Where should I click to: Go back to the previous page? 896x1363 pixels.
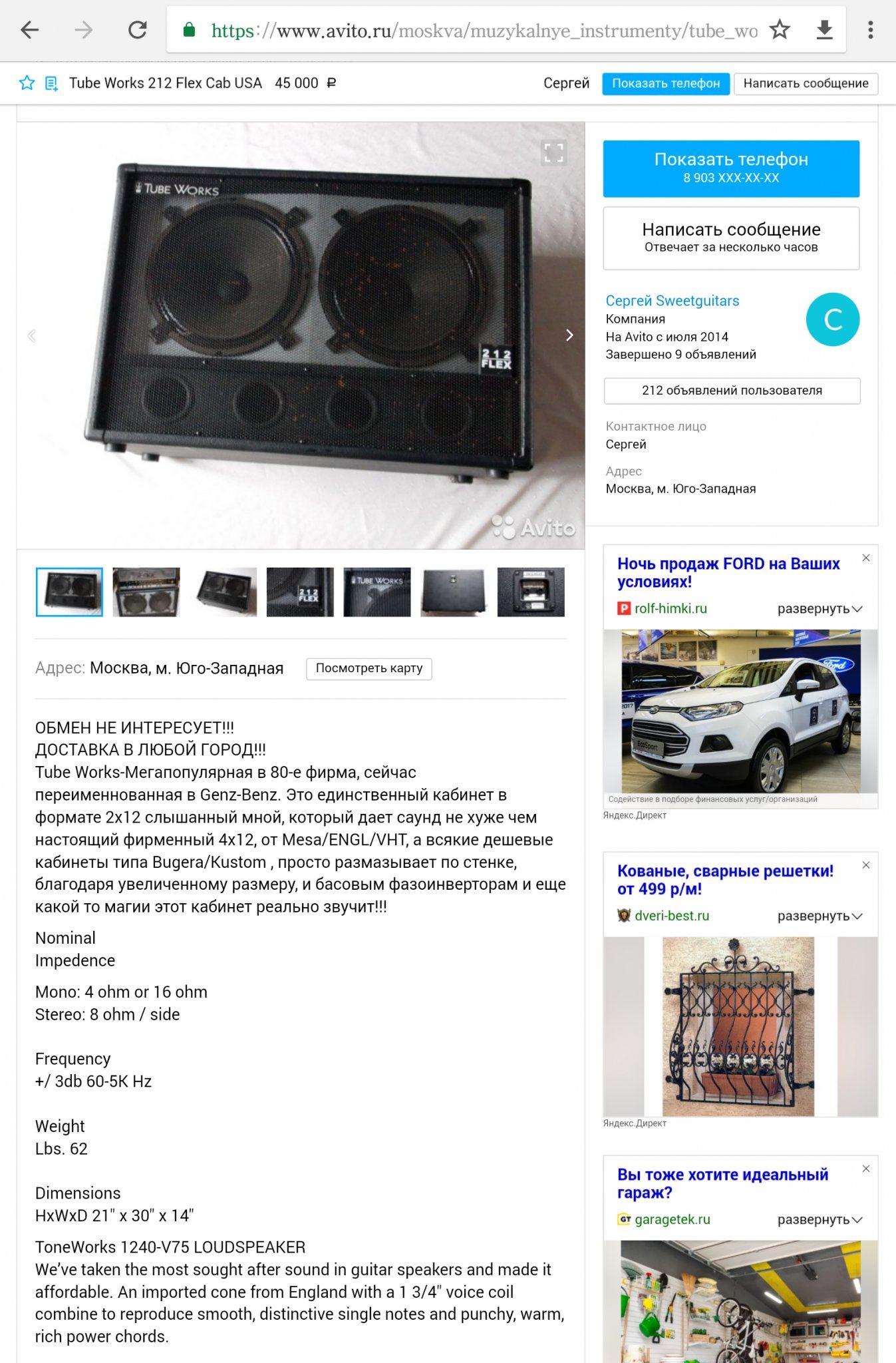click(x=30, y=30)
